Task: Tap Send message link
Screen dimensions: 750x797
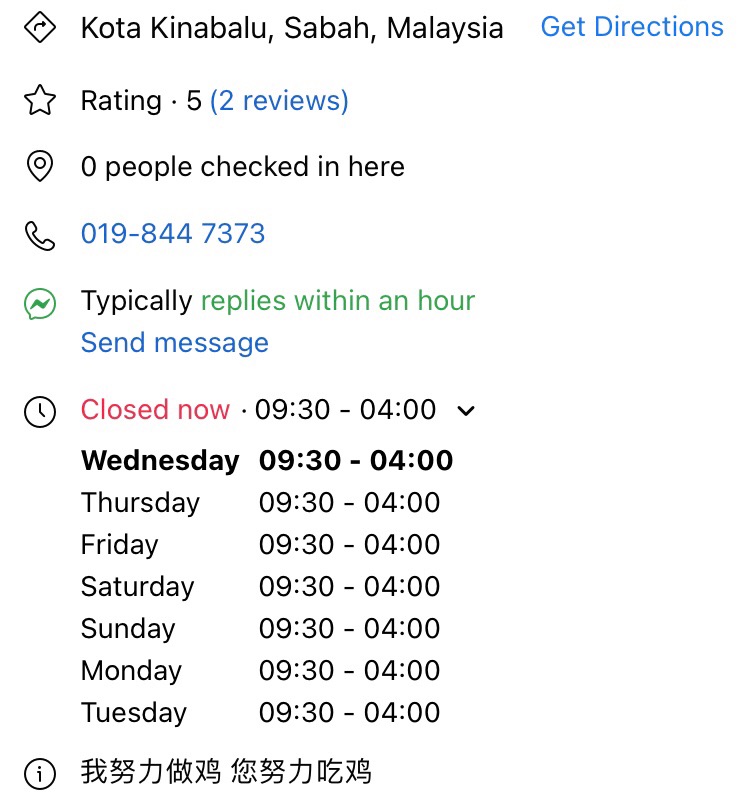Action: pos(175,343)
